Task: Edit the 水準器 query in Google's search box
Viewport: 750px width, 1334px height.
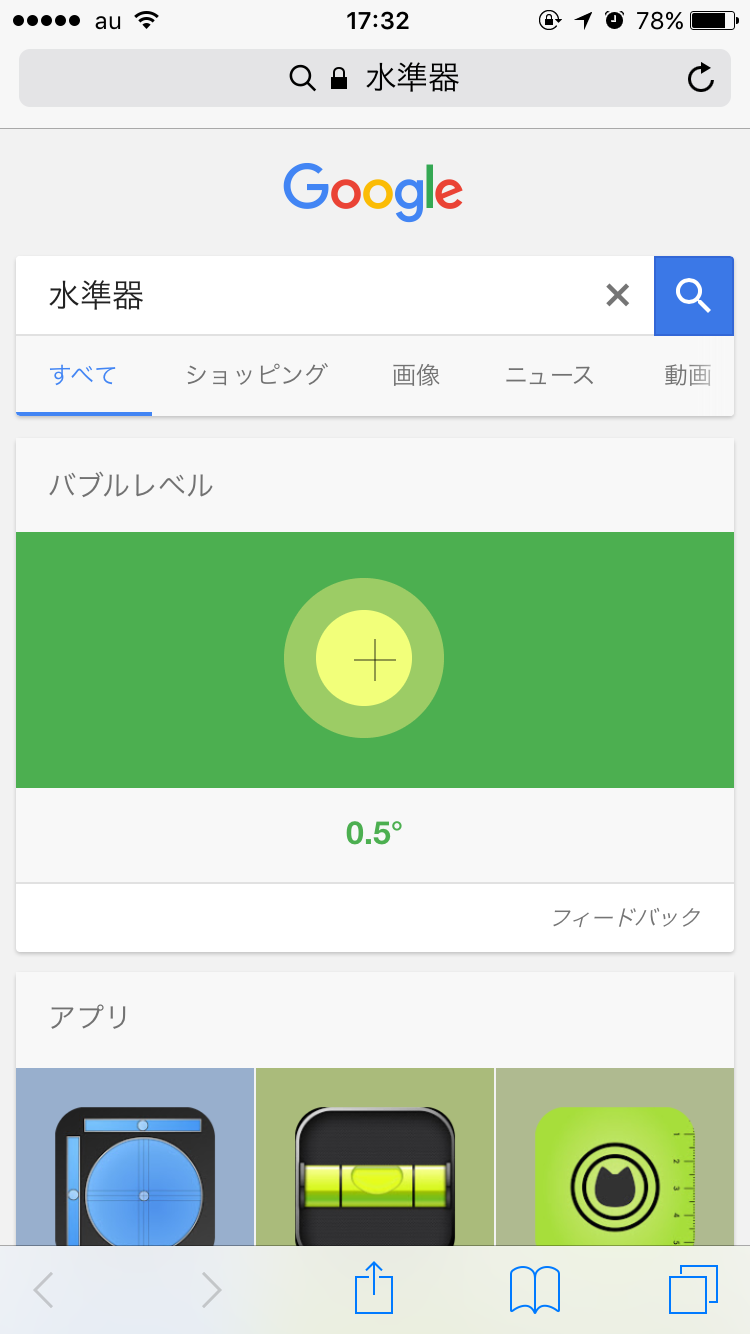Action: (308, 295)
